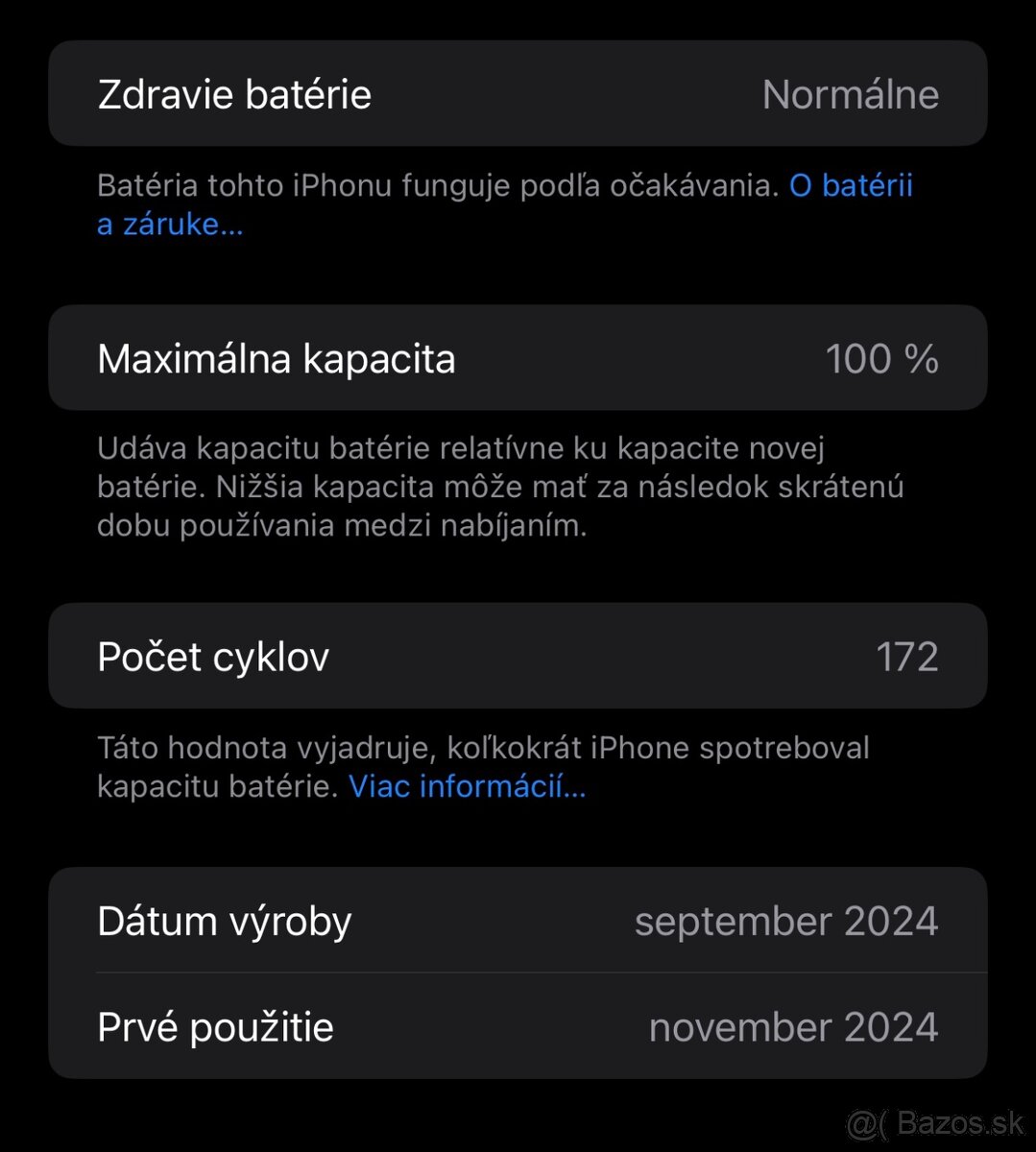Screen dimensions: 1036x1152
Task: Select the 'Prvé použitie' row
Action: [518, 1025]
